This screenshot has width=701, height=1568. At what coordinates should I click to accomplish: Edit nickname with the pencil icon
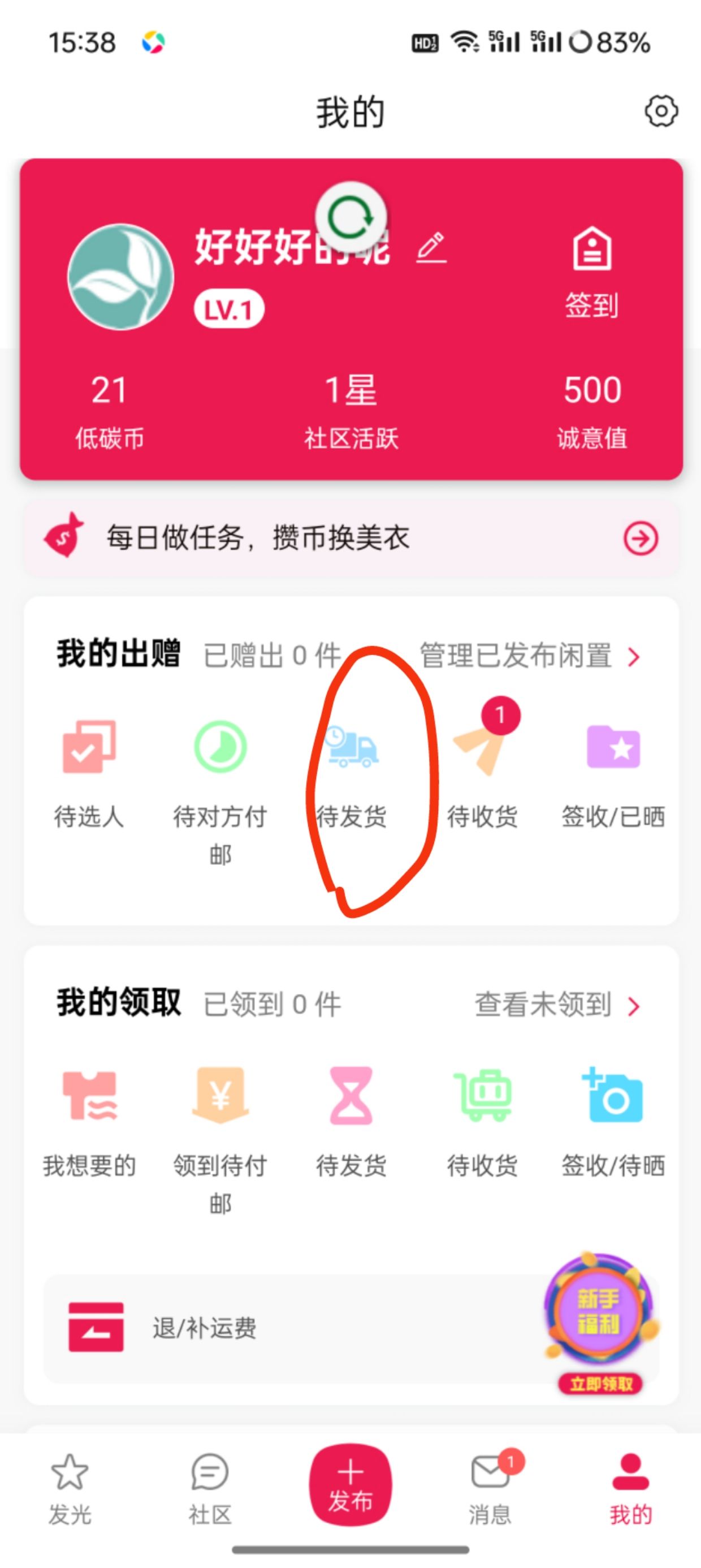(431, 247)
